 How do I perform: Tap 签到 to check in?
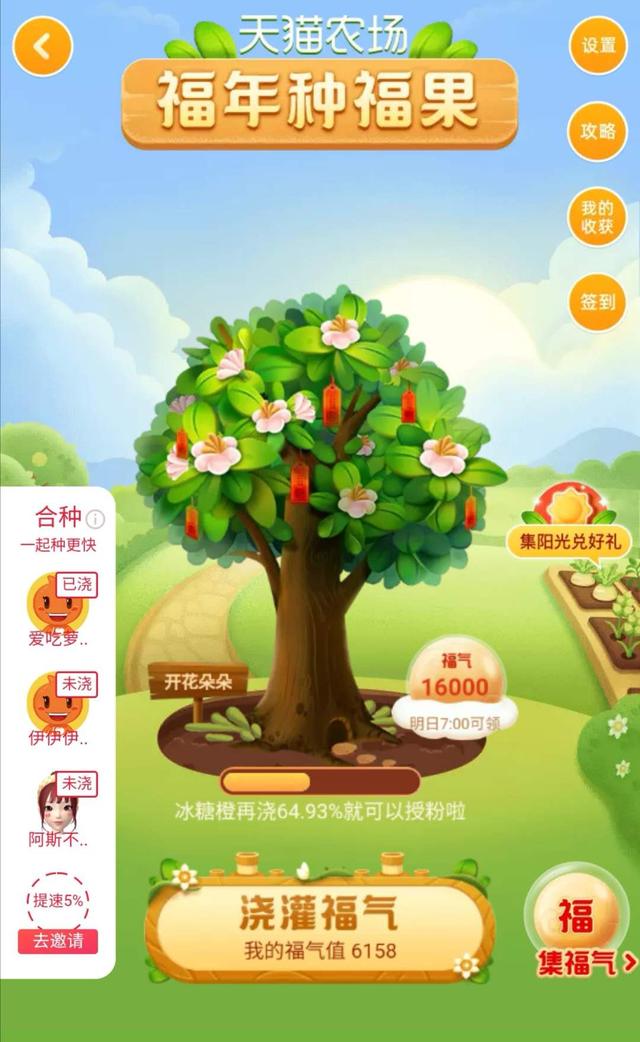(x=598, y=301)
